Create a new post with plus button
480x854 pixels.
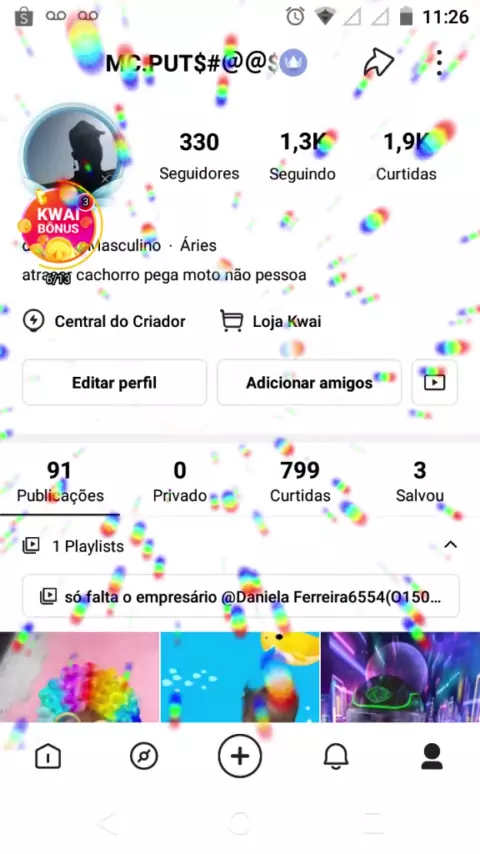pyautogui.click(x=240, y=756)
